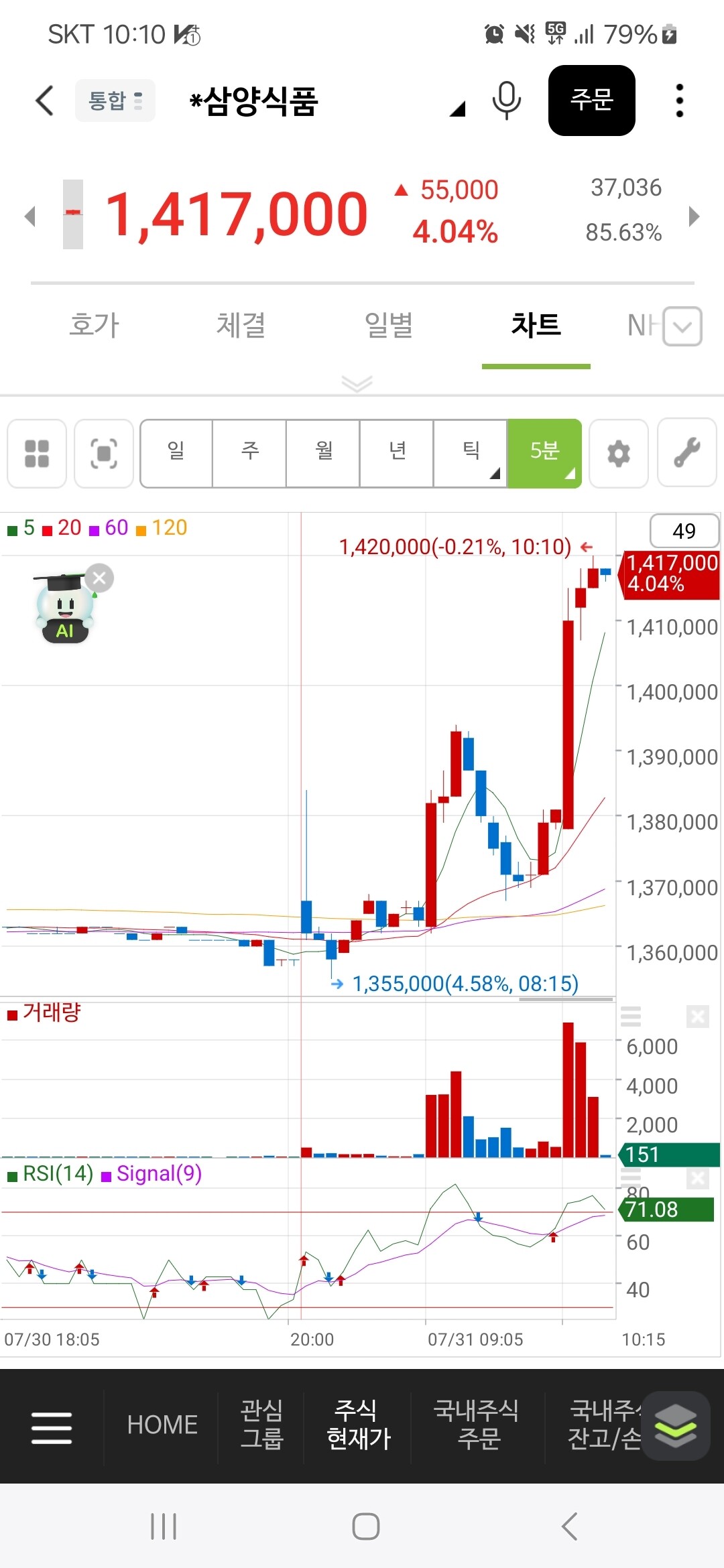The height and width of the screenshot is (1568, 724).
Task: Open the chart layout grid button
Action: click(x=37, y=453)
